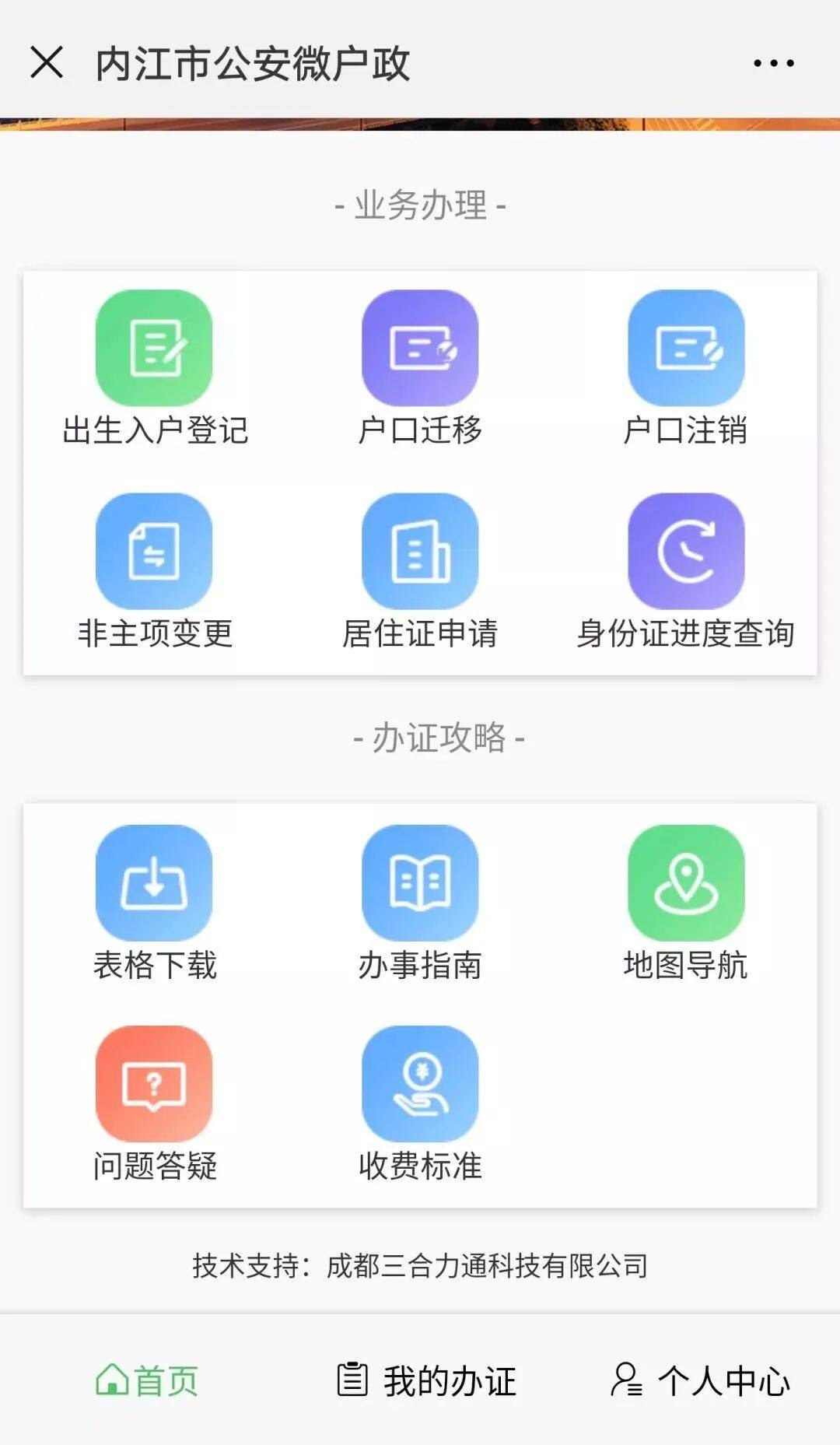Select the 户口迁移 icon

click(x=420, y=350)
